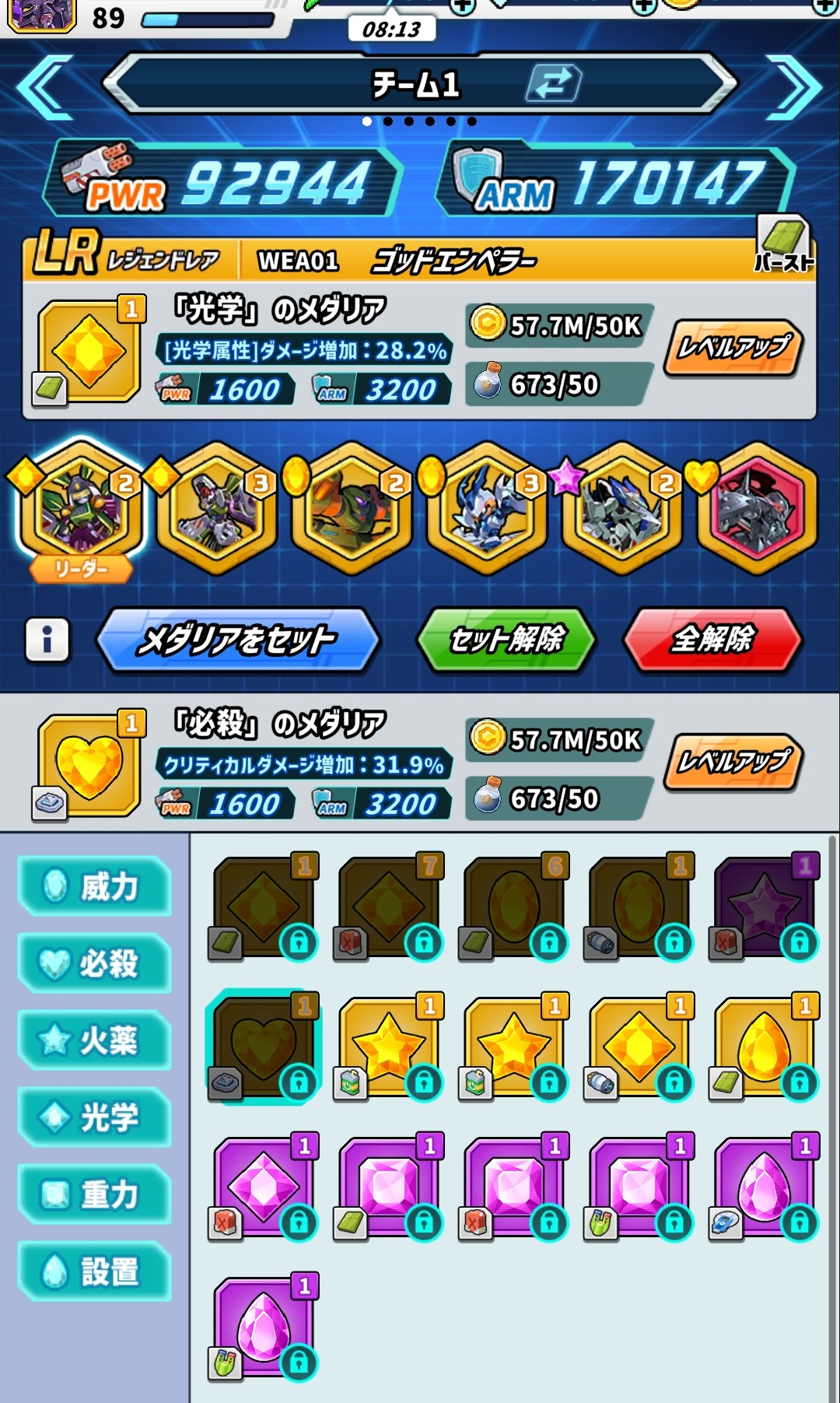The height and width of the screenshot is (1403, 840).
Task: Select the dimmed diamond medalia numbered 7
Action: click(x=388, y=907)
